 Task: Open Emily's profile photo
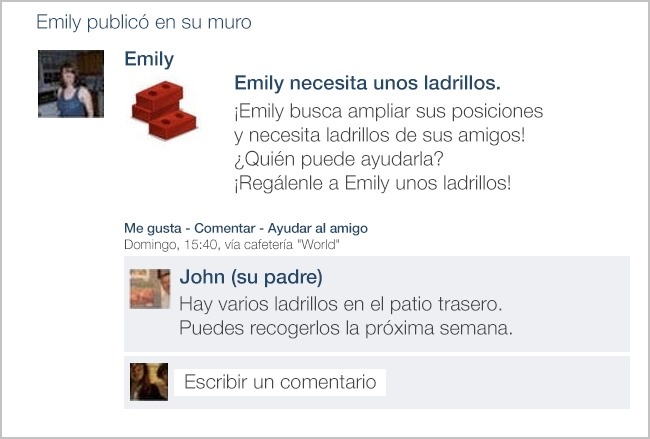tap(71, 84)
